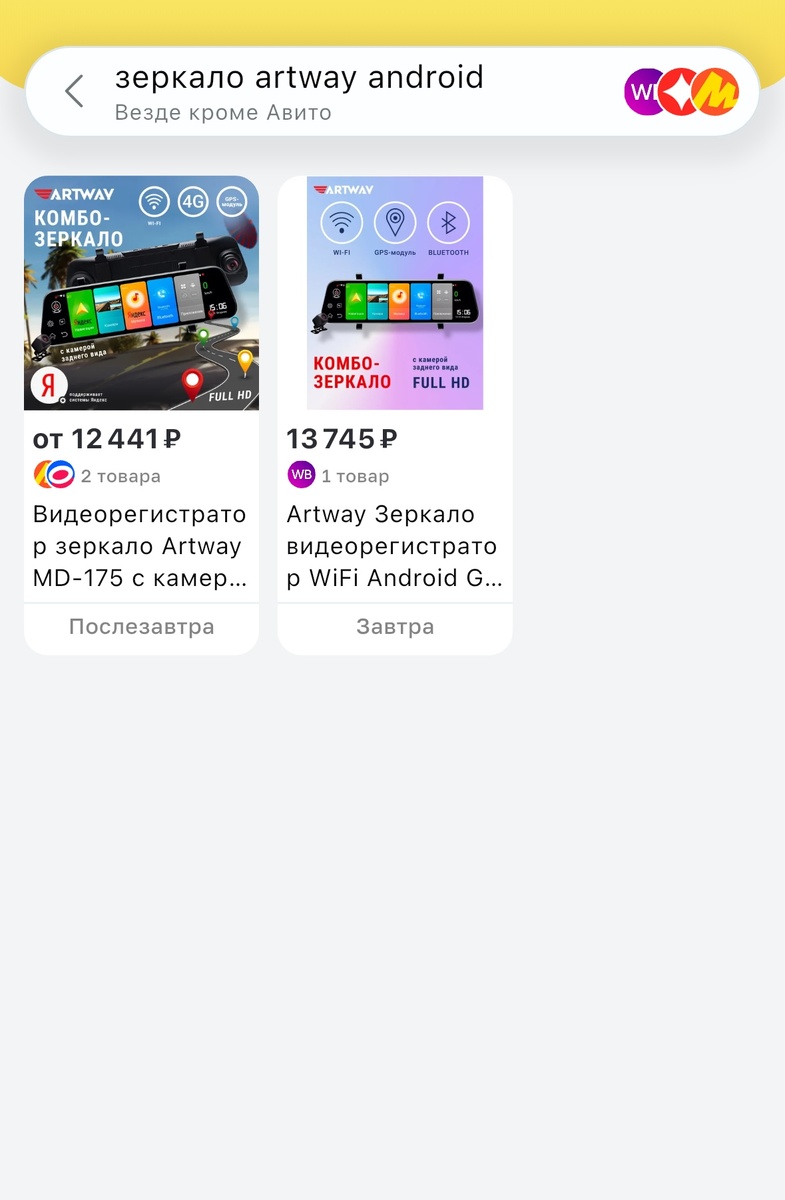Open the 'Artway Зеркало видеорегистратор WiFi Android' listing
Screen dimensions: 785x1200
394,545
